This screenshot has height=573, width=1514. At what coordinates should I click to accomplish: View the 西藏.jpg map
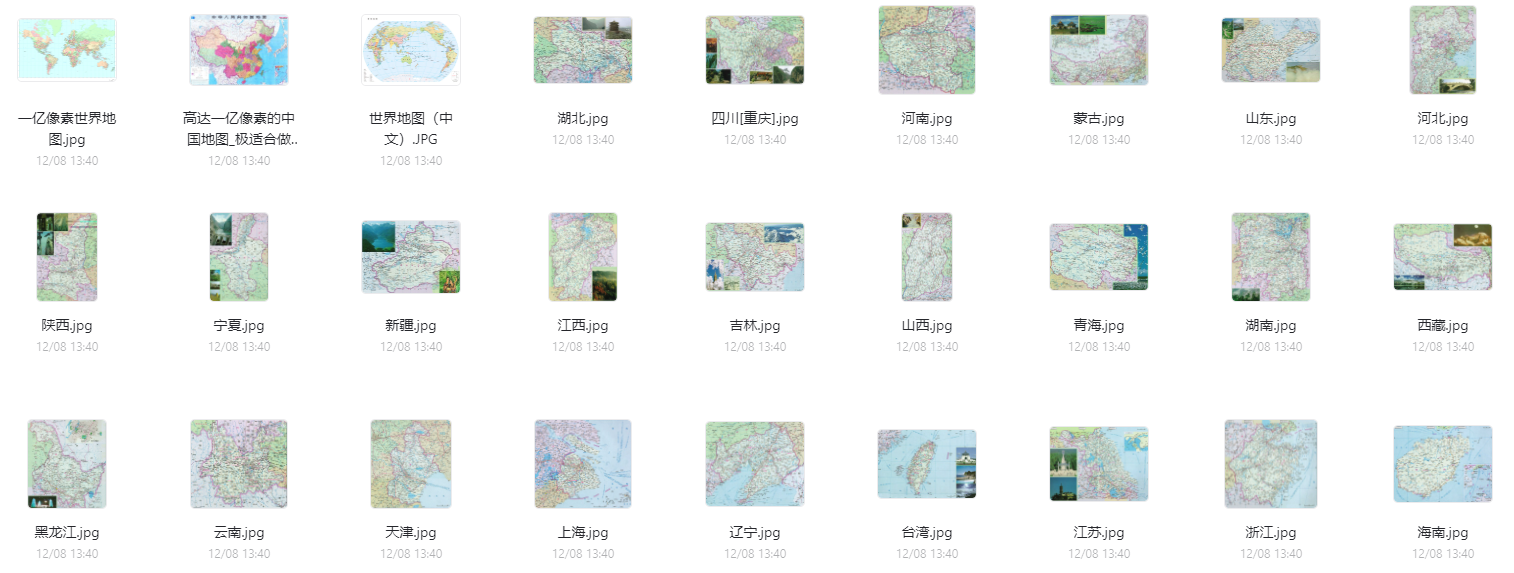(x=1443, y=257)
